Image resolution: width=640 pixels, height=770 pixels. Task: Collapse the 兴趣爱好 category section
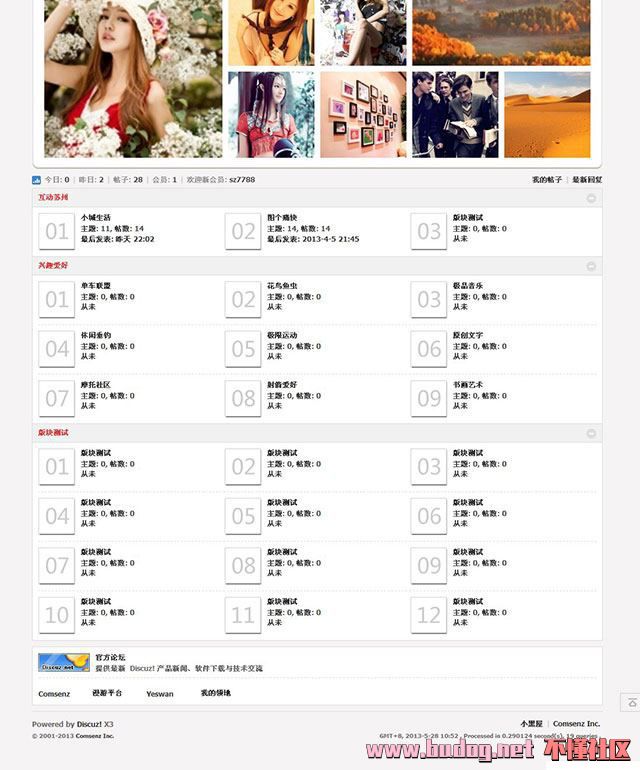[591, 266]
